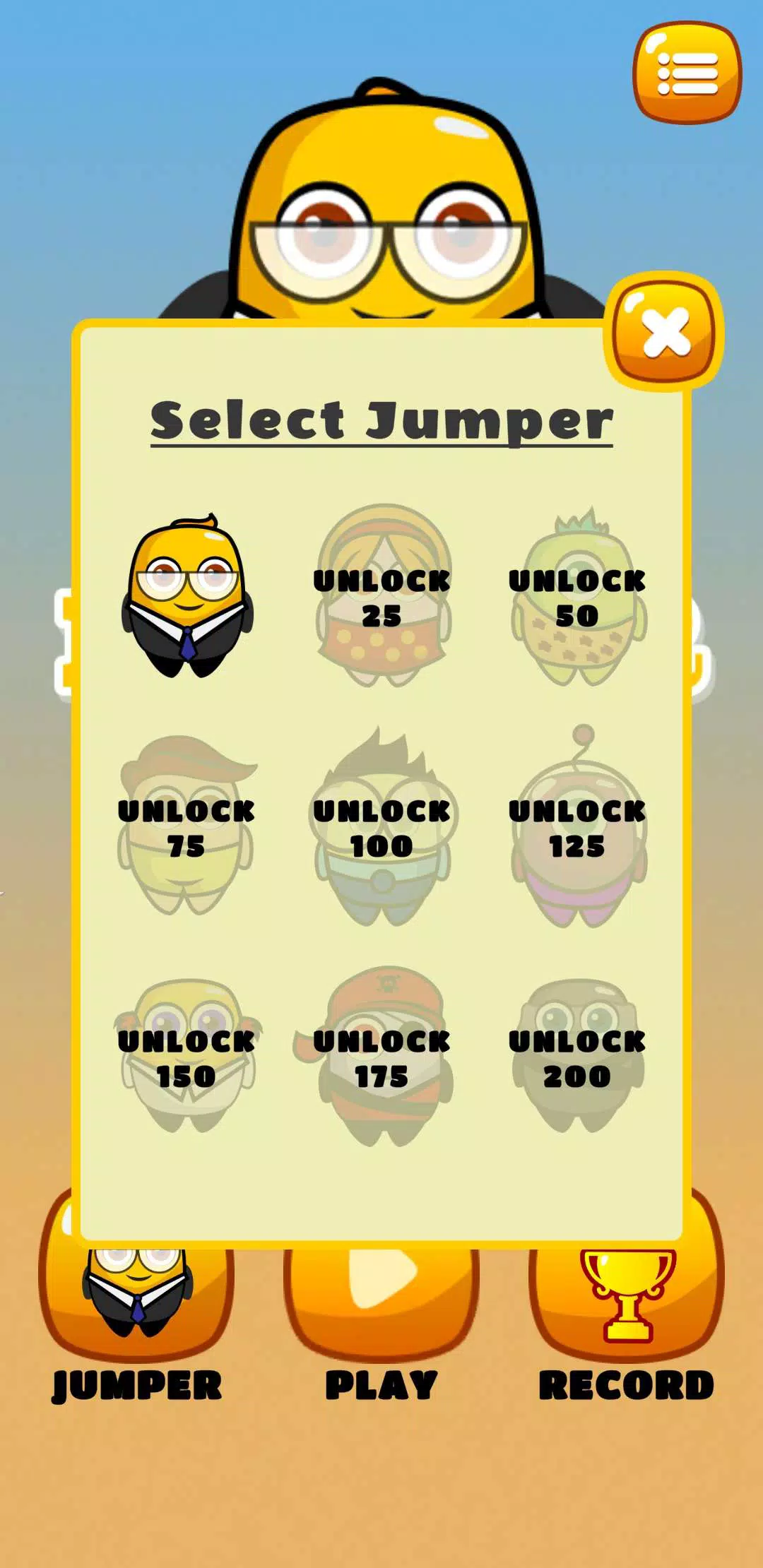Close the Select Jumper dialog

[x=665, y=332]
